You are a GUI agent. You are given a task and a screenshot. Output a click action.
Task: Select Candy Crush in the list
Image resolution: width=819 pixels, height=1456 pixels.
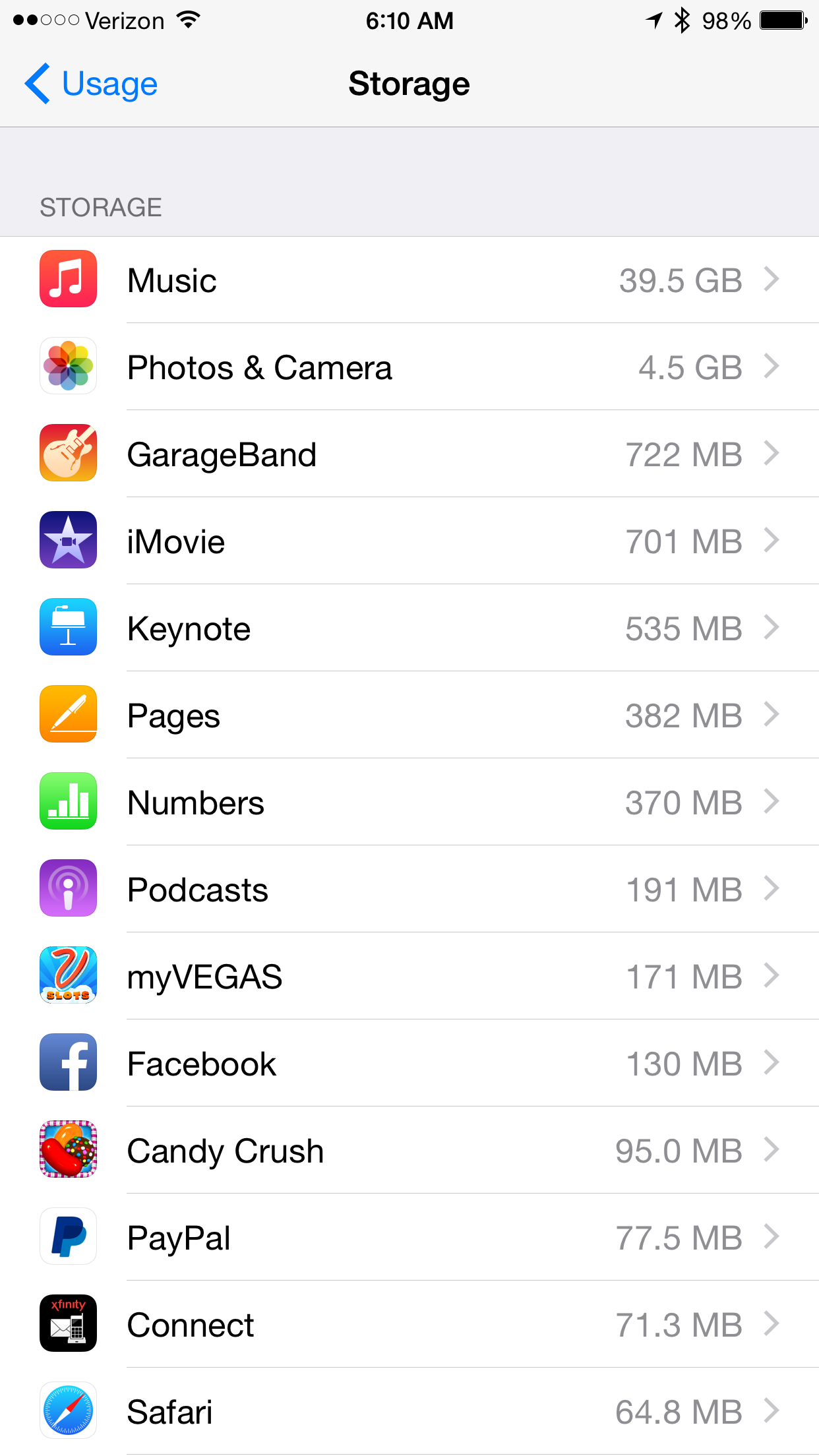click(409, 1150)
